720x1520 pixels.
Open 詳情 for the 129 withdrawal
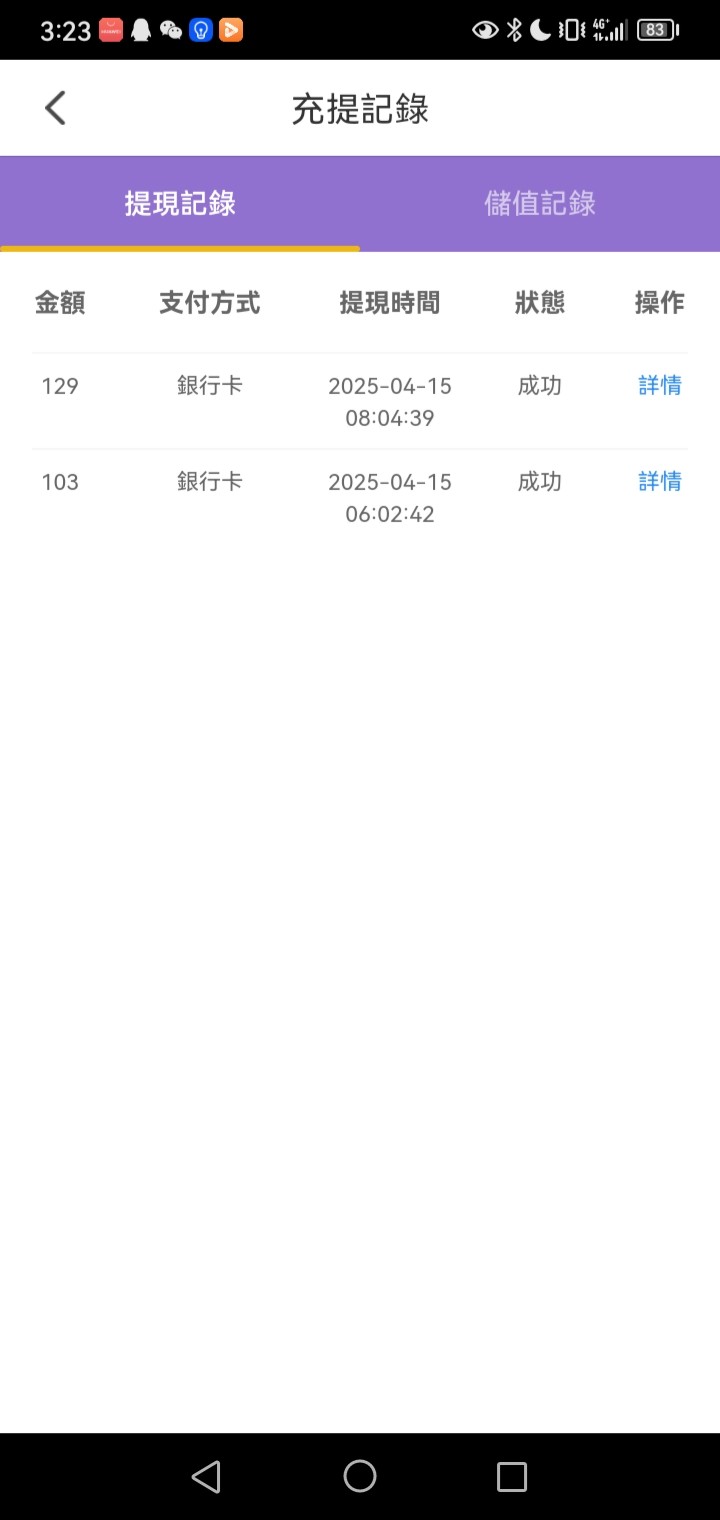(x=660, y=385)
